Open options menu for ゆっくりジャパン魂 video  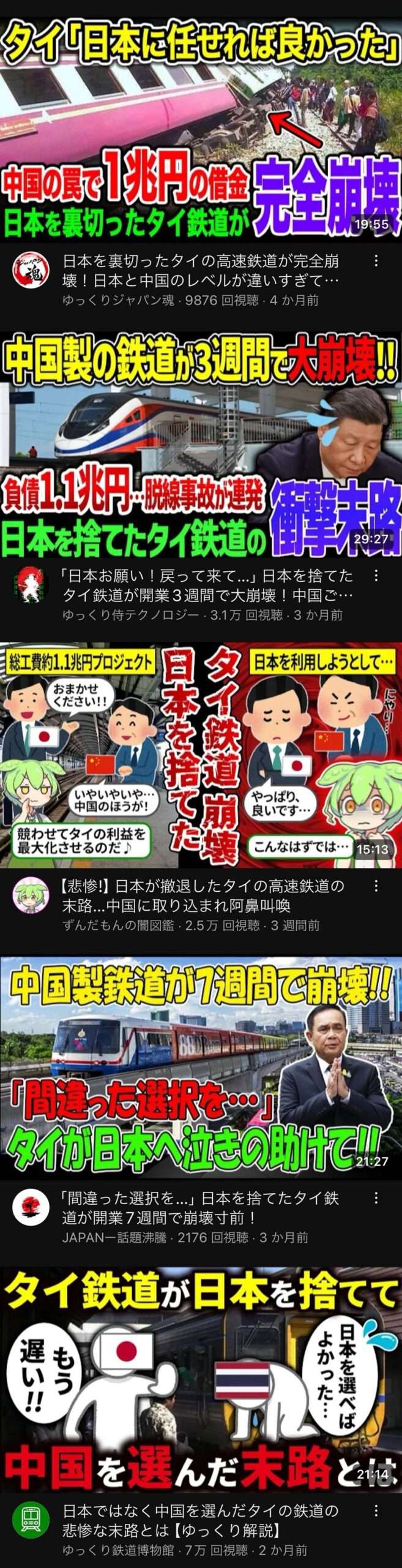376,261
